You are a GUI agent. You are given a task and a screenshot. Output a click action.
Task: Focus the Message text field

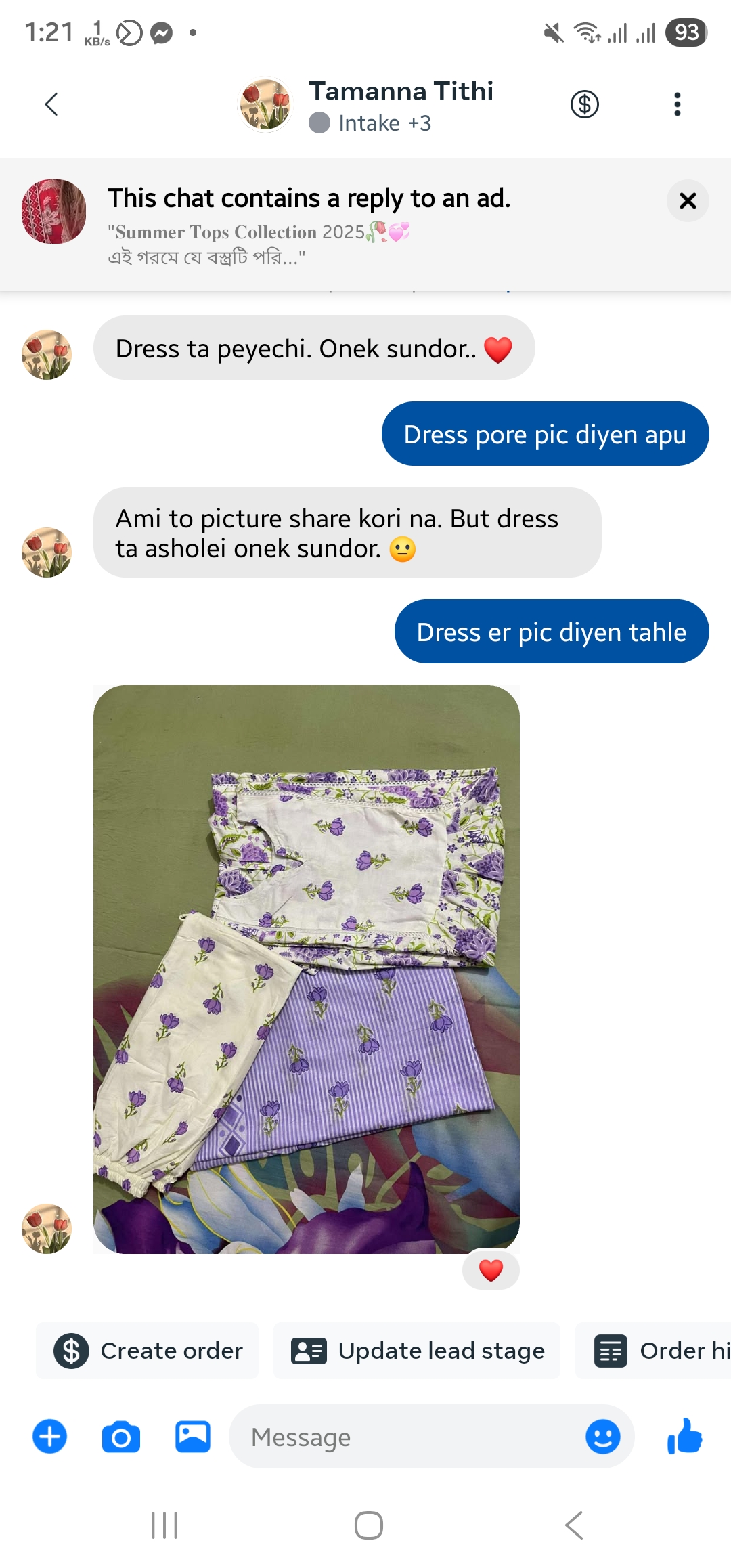(406, 1437)
